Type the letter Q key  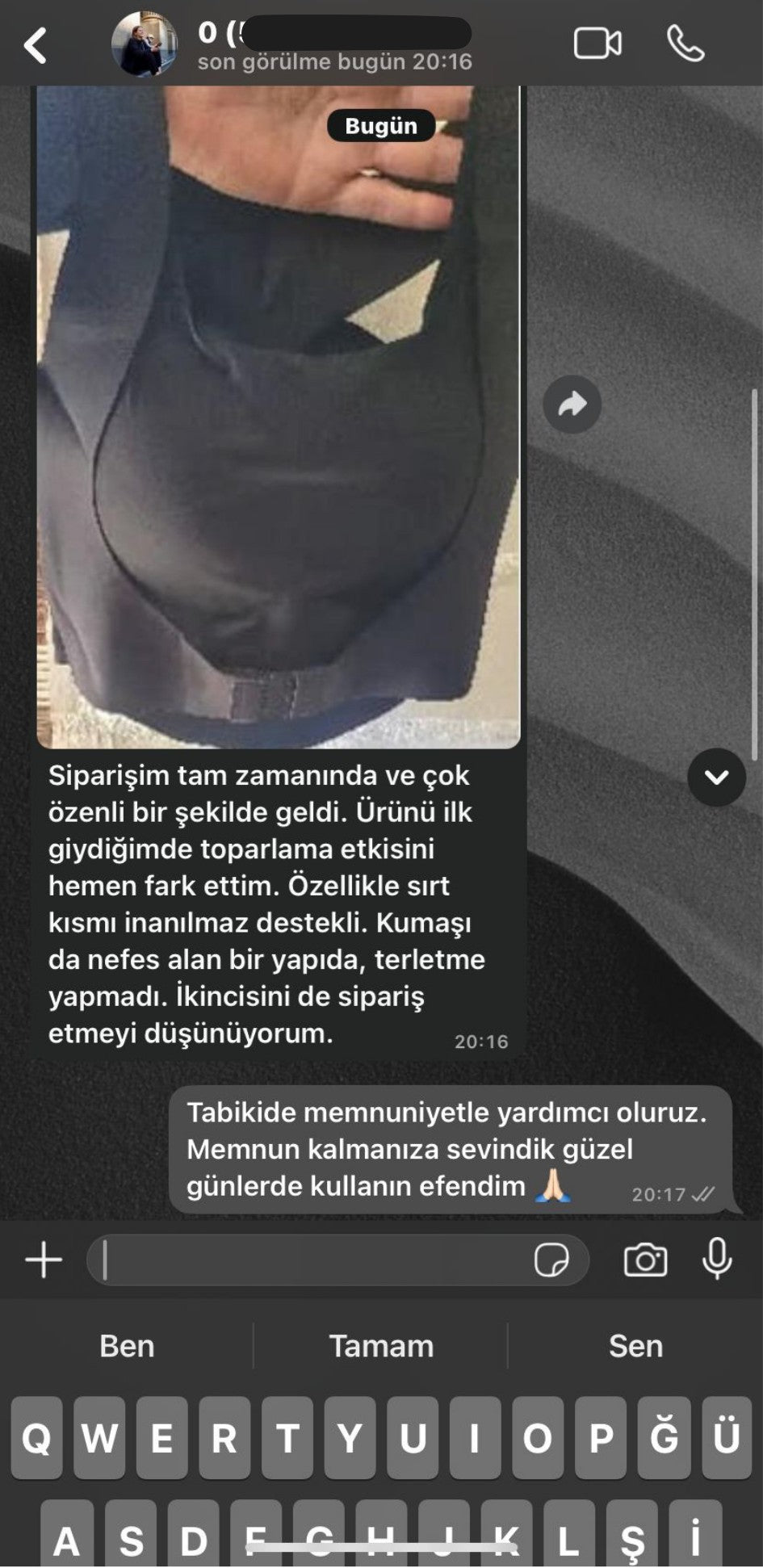[x=36, y=1438]
